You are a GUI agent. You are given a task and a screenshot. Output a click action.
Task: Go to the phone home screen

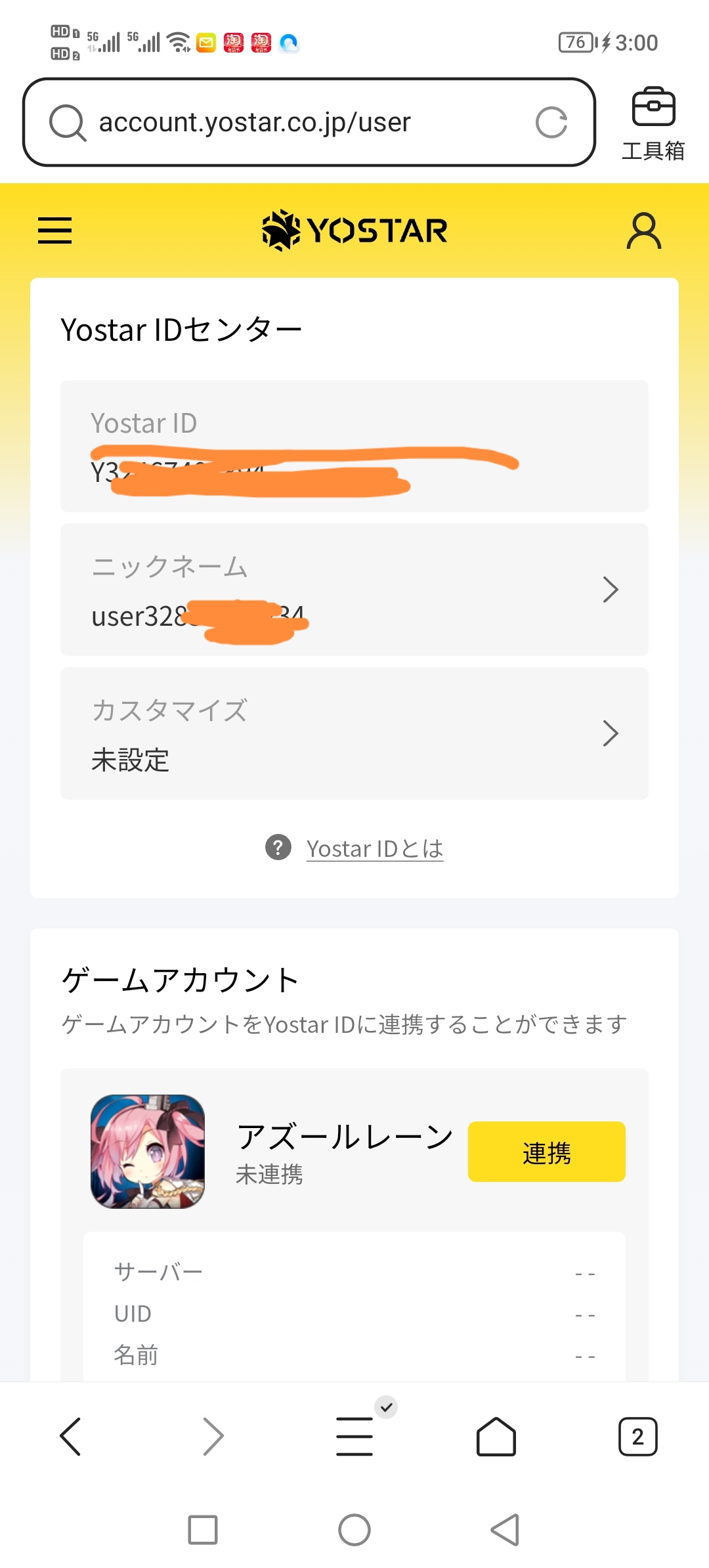(x=354, y=1530)
